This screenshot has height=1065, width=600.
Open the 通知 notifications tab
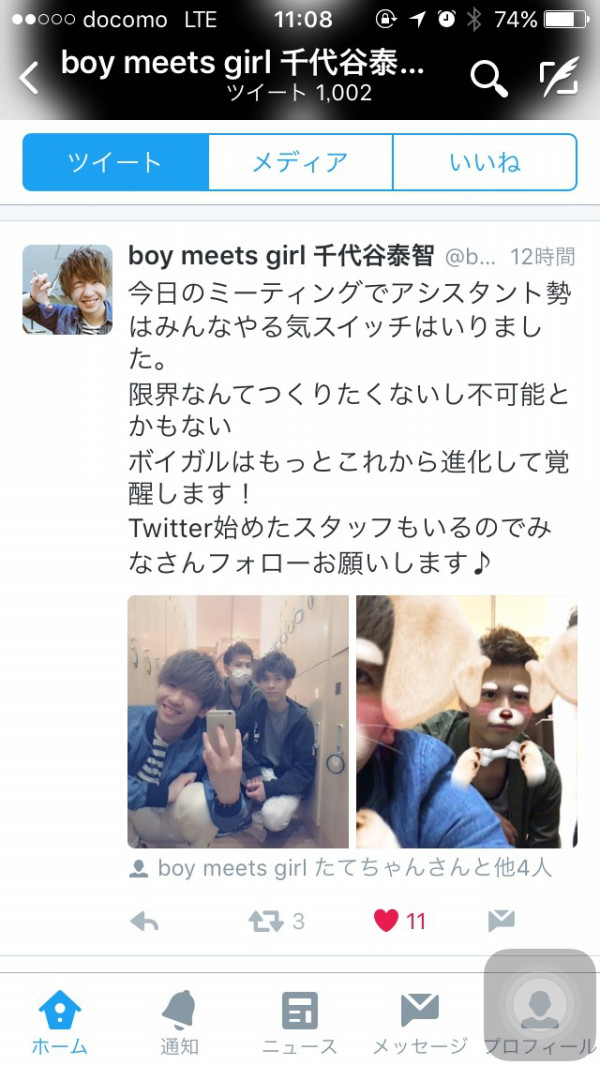179,1022
